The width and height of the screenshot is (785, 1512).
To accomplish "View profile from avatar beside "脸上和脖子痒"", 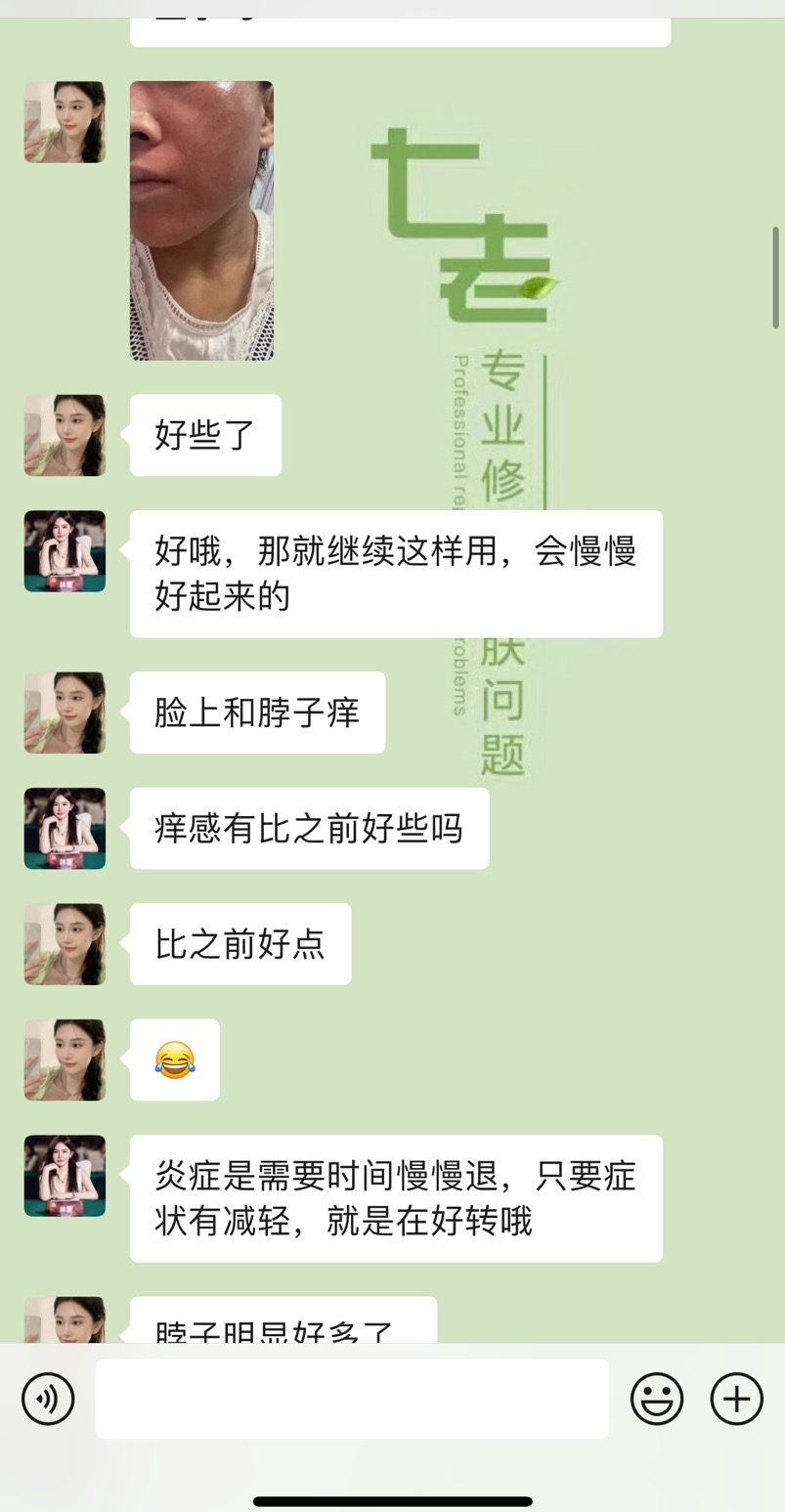I will [x=65, y=713].
